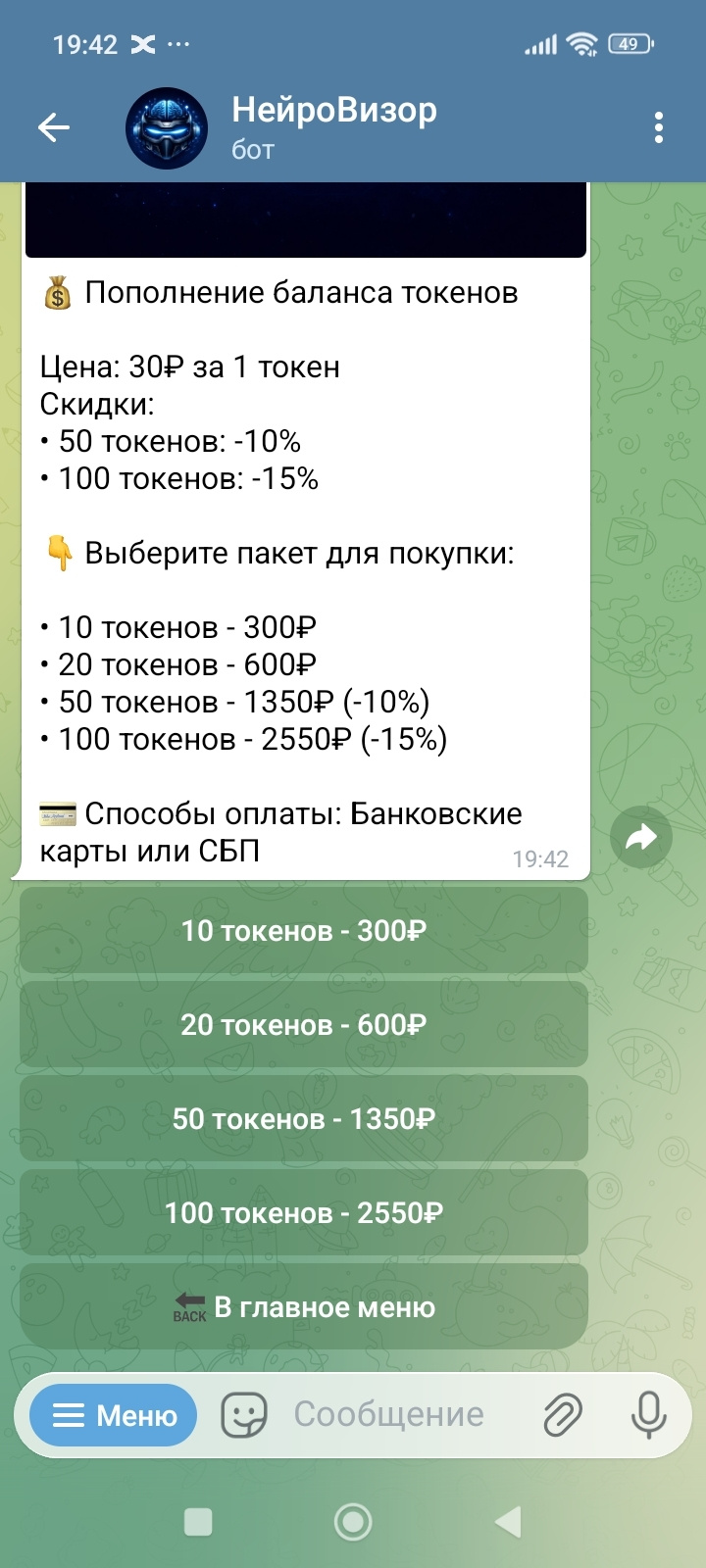The height and width of the screenshot is (1568, 706).
Task: Tap the microphone voice message icon
Action: [x=647, y=1415]
